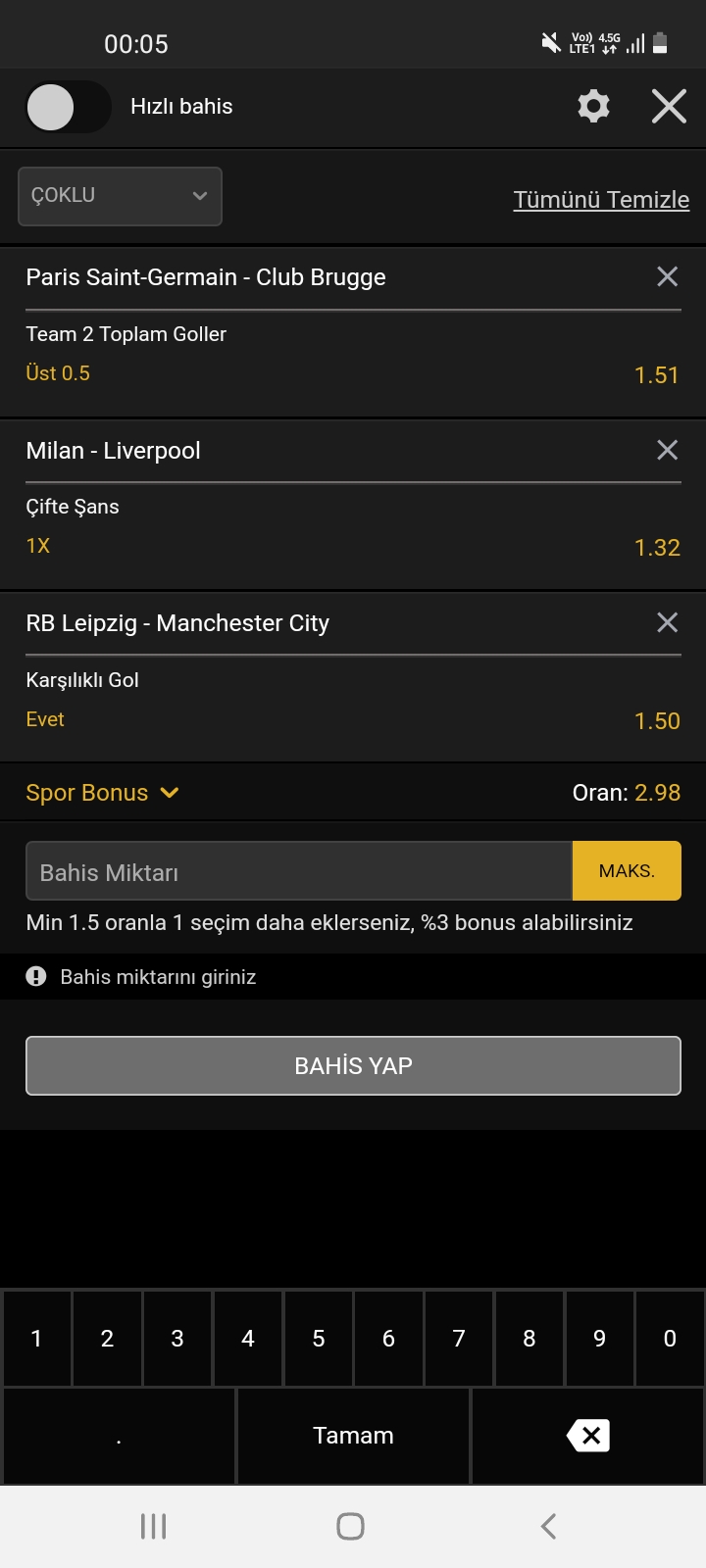Confirm amount with Tamam key
The width and height of the screenshot is (706, 1568).
tap(353, 1437)
